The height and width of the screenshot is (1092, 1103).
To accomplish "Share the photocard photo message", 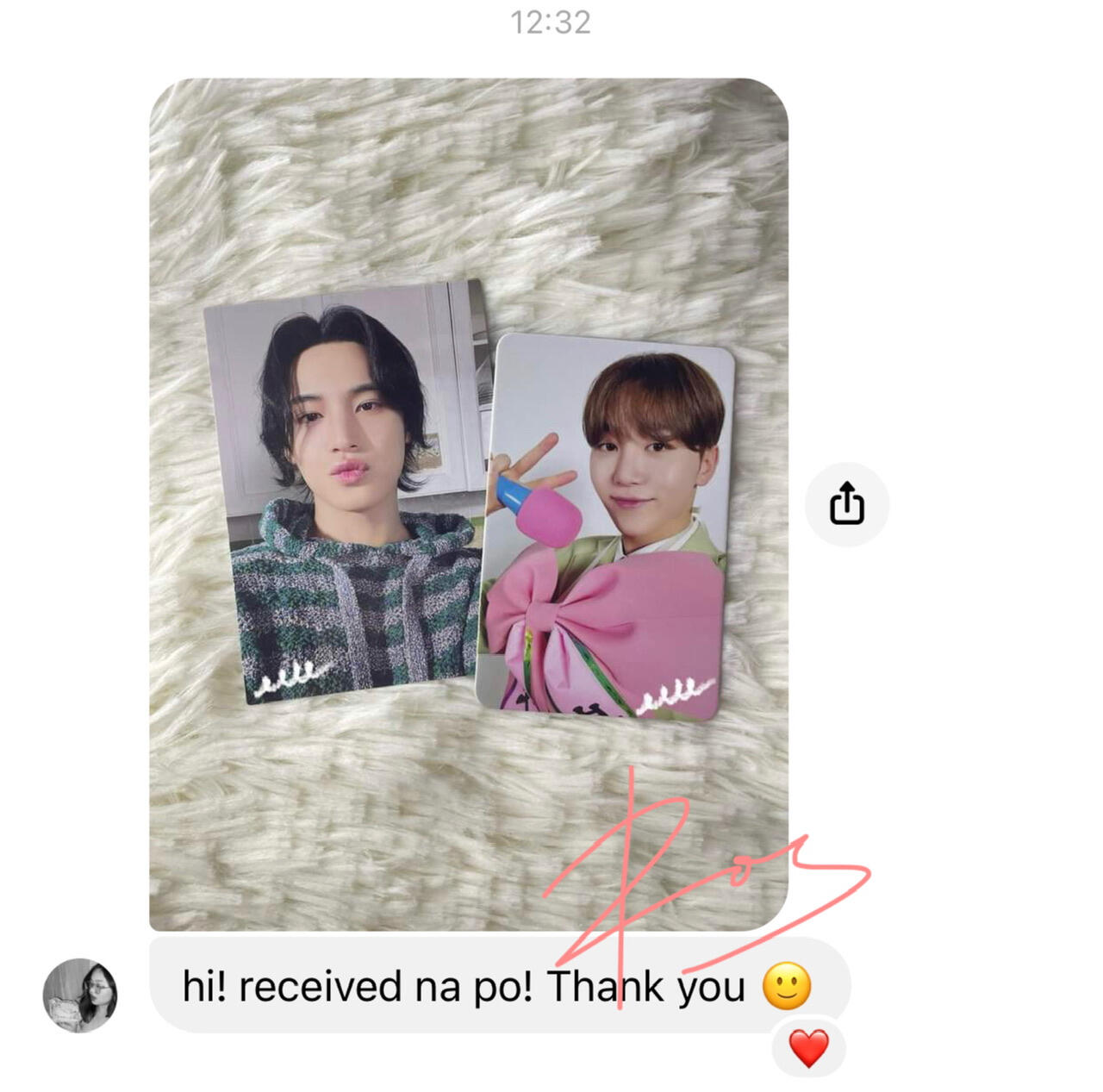I will point(846,504).
